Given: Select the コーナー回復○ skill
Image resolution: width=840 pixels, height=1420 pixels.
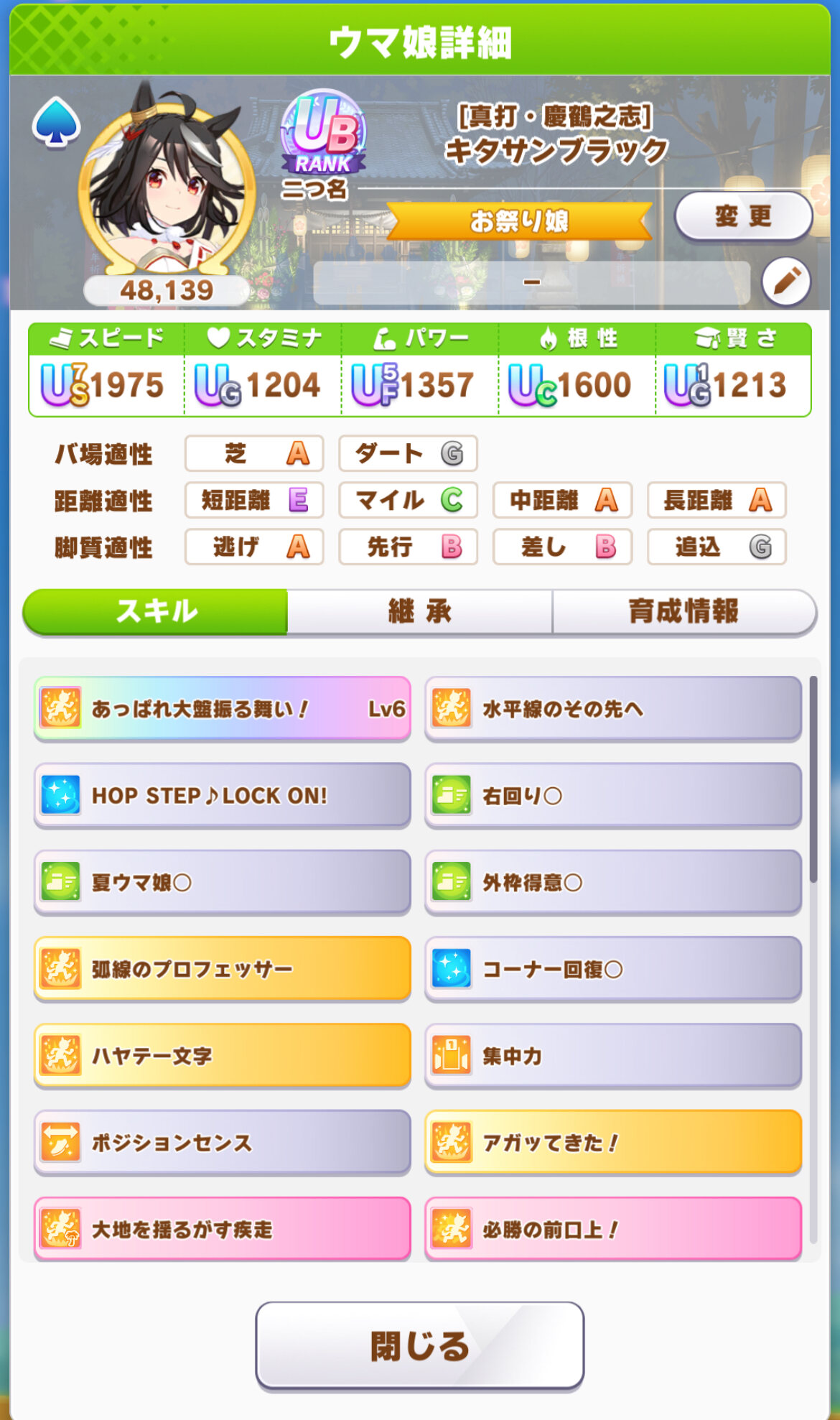Looking at the screenshot, I should [x=613, y=969].
